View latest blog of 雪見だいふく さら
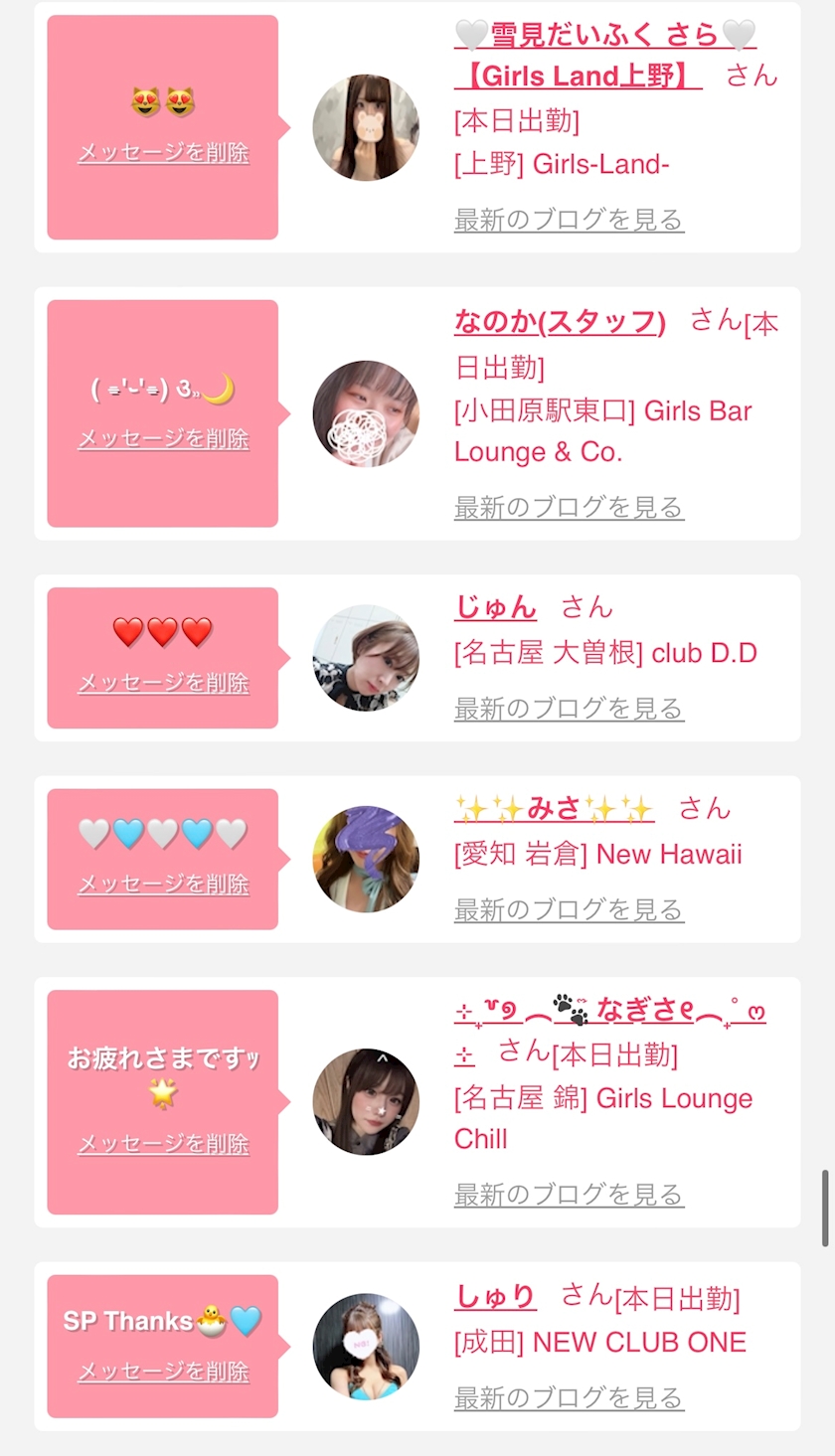The image size is (835, 1456). (569, 220)
